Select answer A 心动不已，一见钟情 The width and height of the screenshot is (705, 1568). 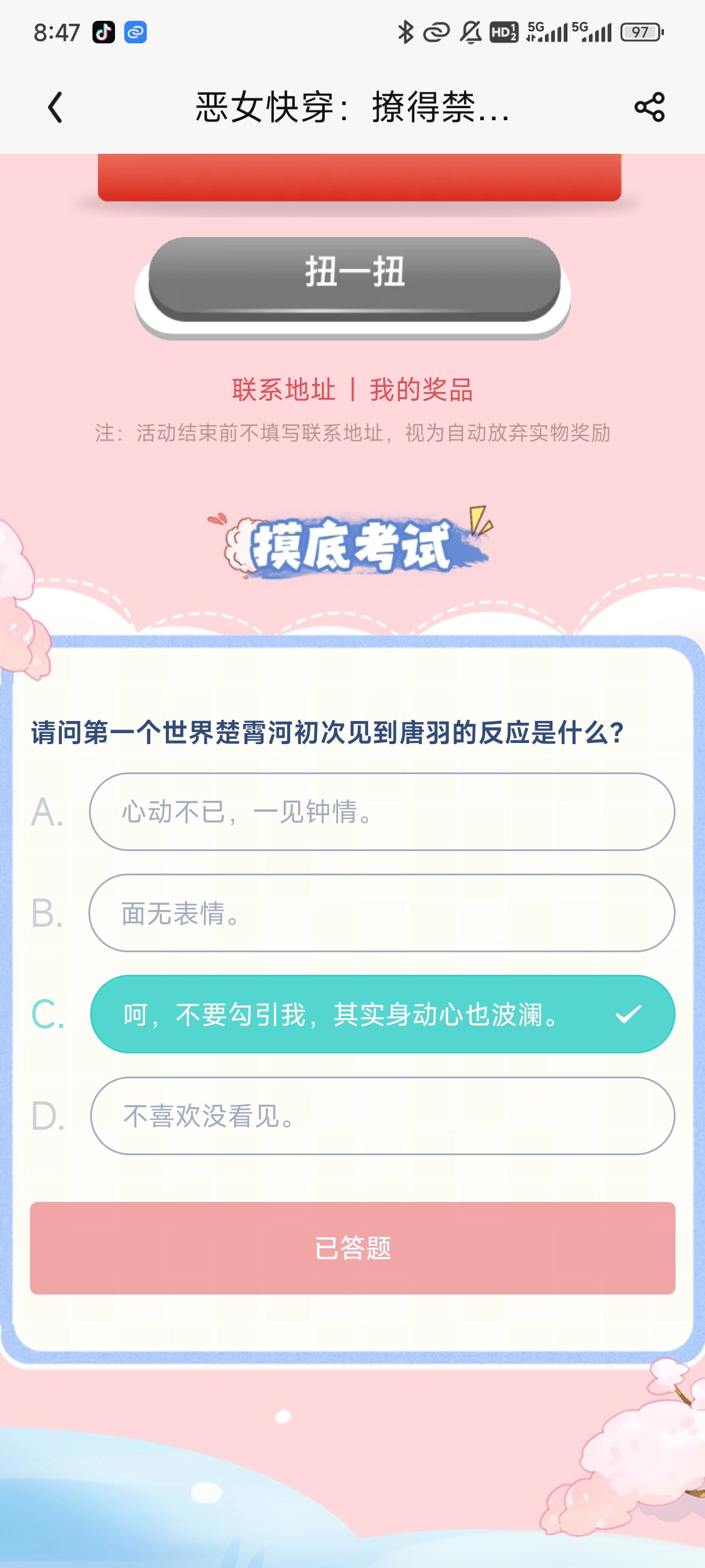(x=381, y=811)
